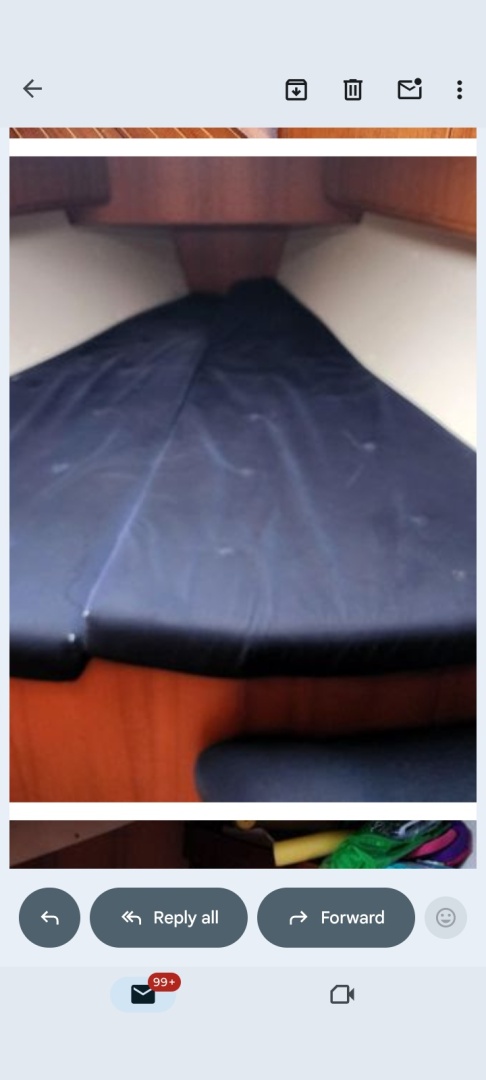This screenshot has width=486, height=1080.
Task: Forward this email
Action: (x=336, y=917)
